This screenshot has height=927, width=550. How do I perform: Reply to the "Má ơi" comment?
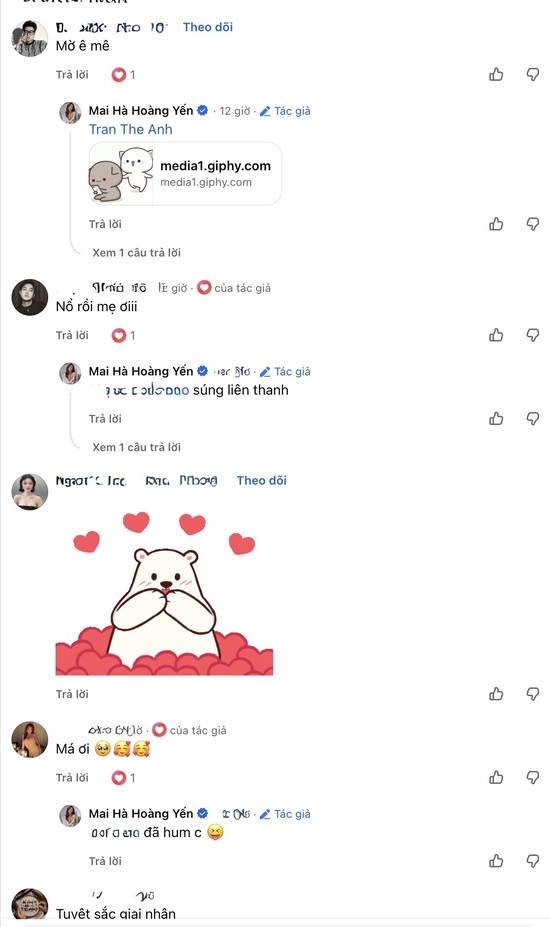coord(72,777)
